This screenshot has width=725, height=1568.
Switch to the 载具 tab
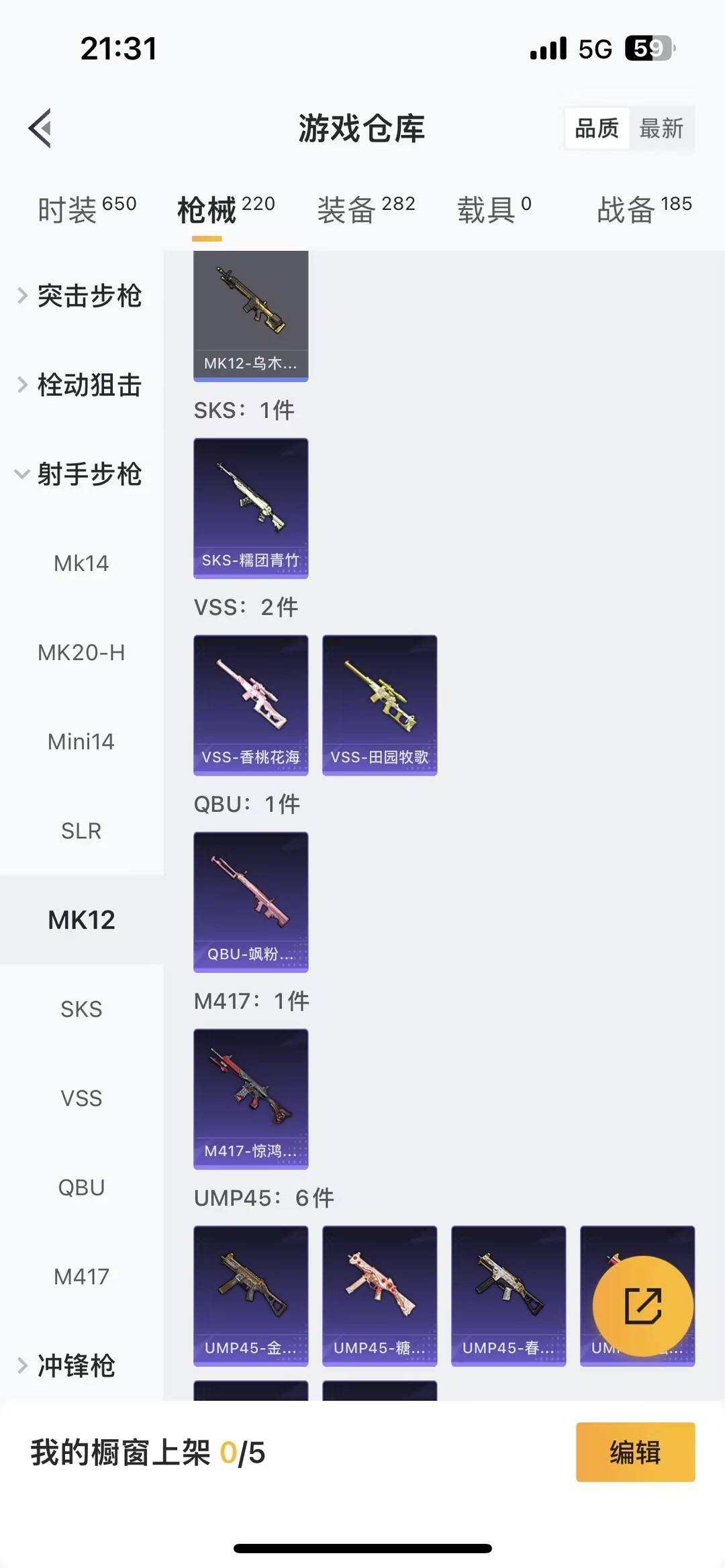(494, 209)
